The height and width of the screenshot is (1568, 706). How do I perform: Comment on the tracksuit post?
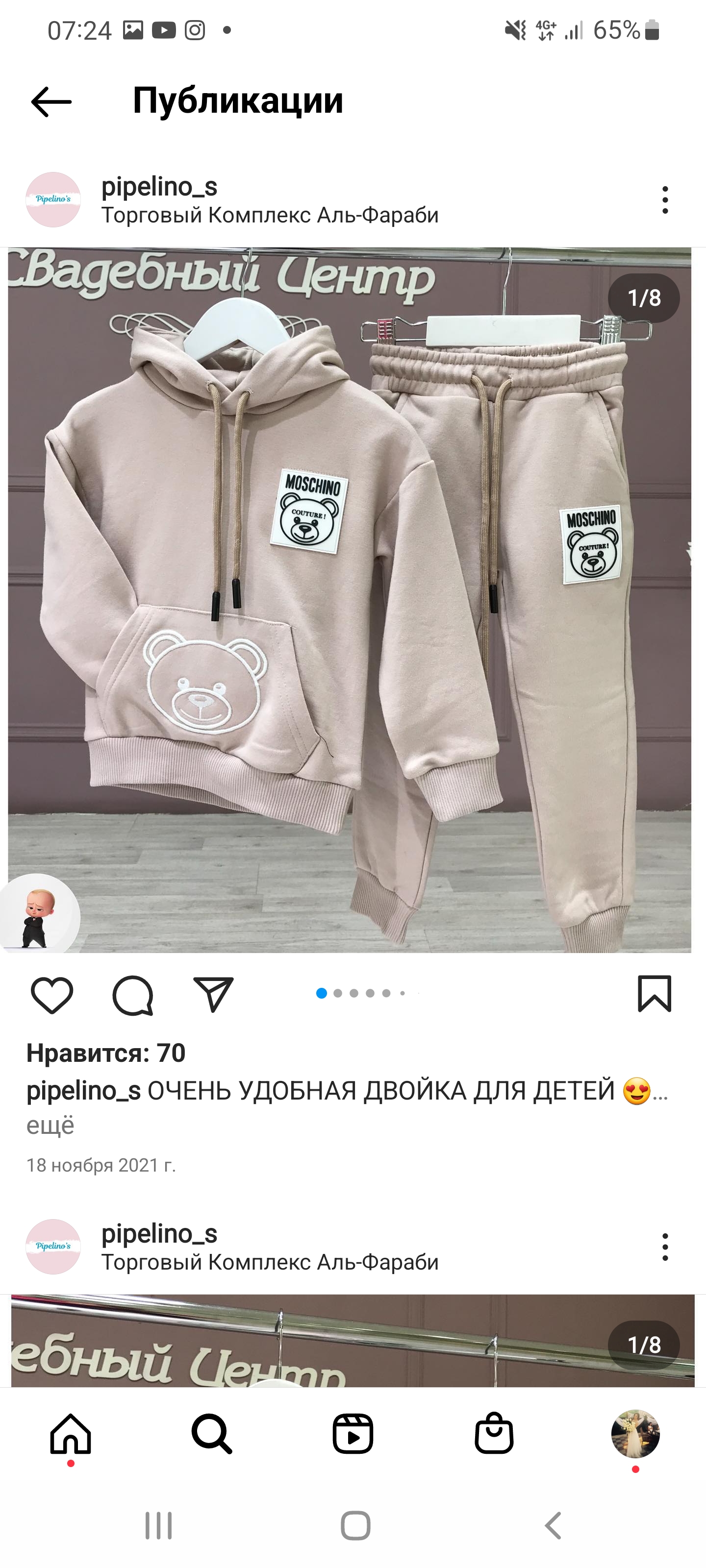coord(133,995)
